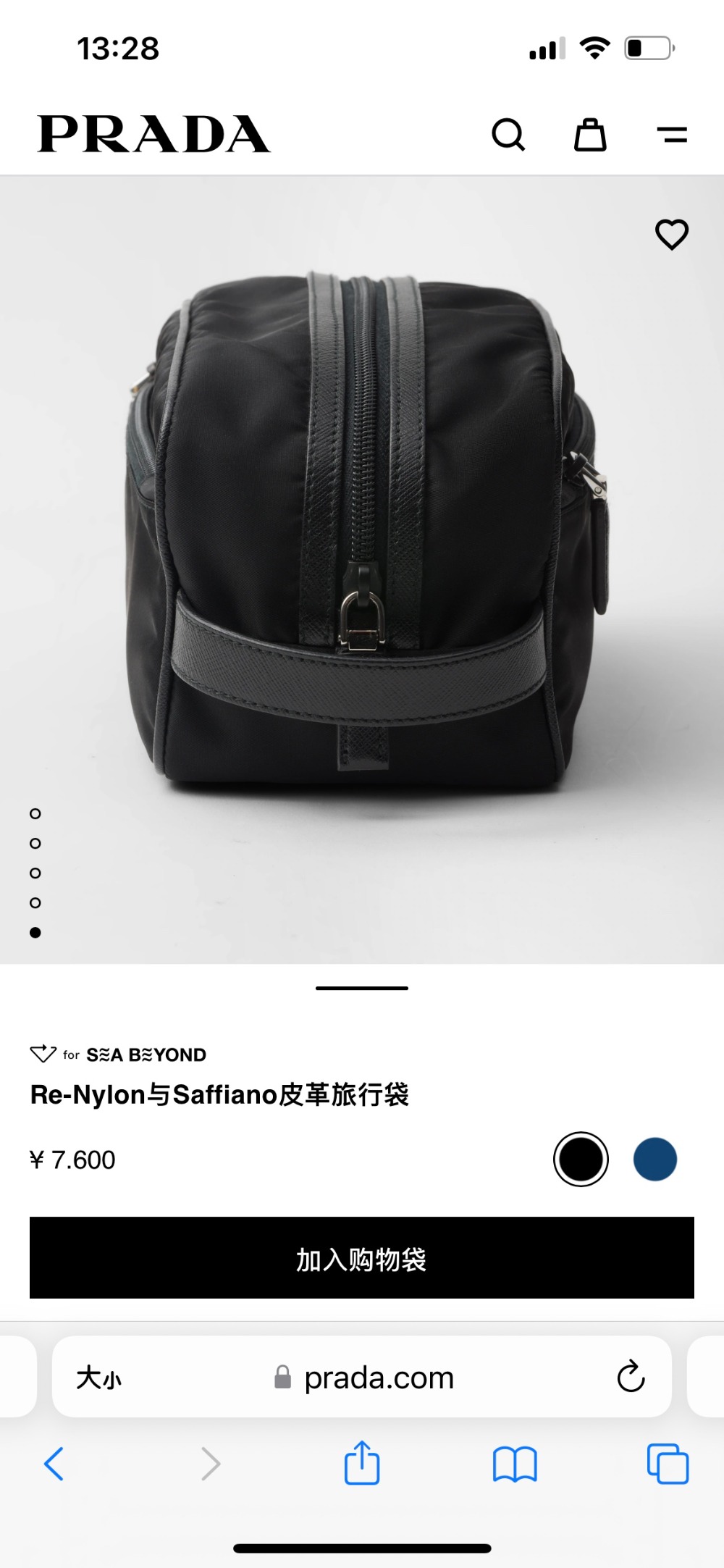The height and width of the screenshot is (1568, 724).
Task: Open the search magnifier icon
Action: click(508, 135)
